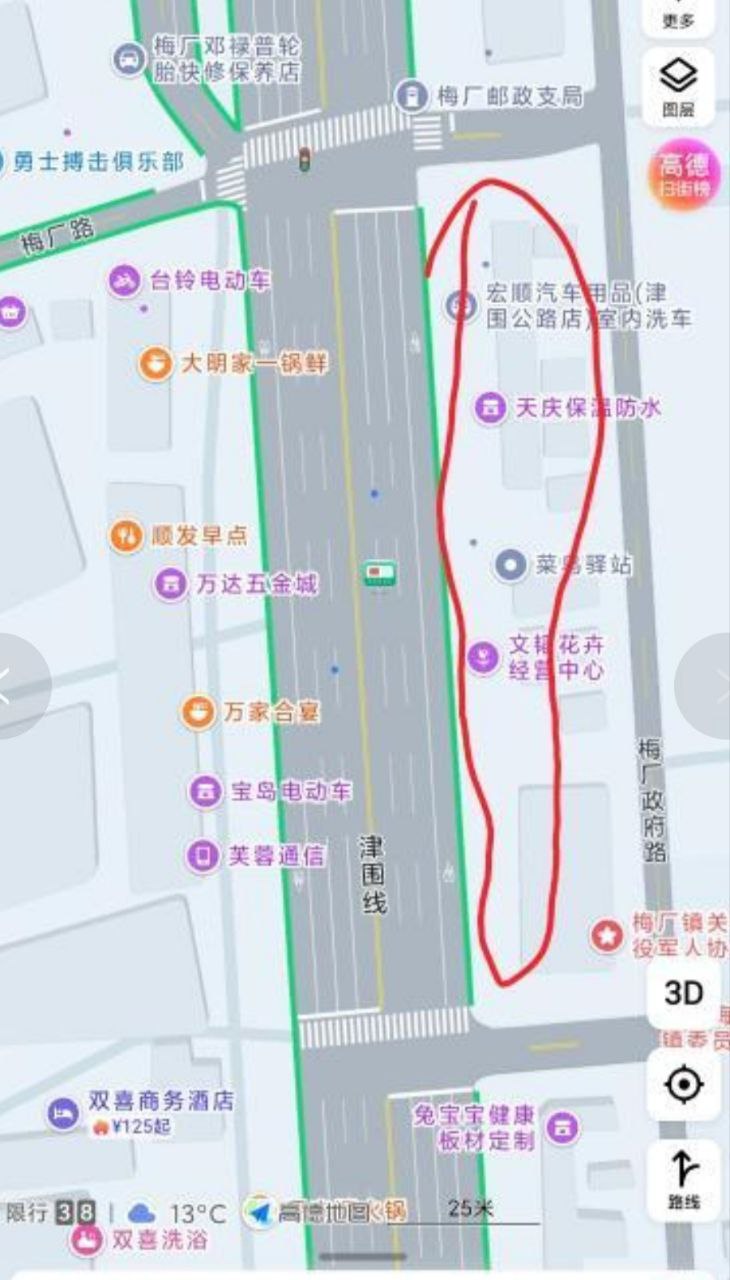Open 天庆保温防水 business details
This screenshot has height=1280, width=730.
coord(488,405)
